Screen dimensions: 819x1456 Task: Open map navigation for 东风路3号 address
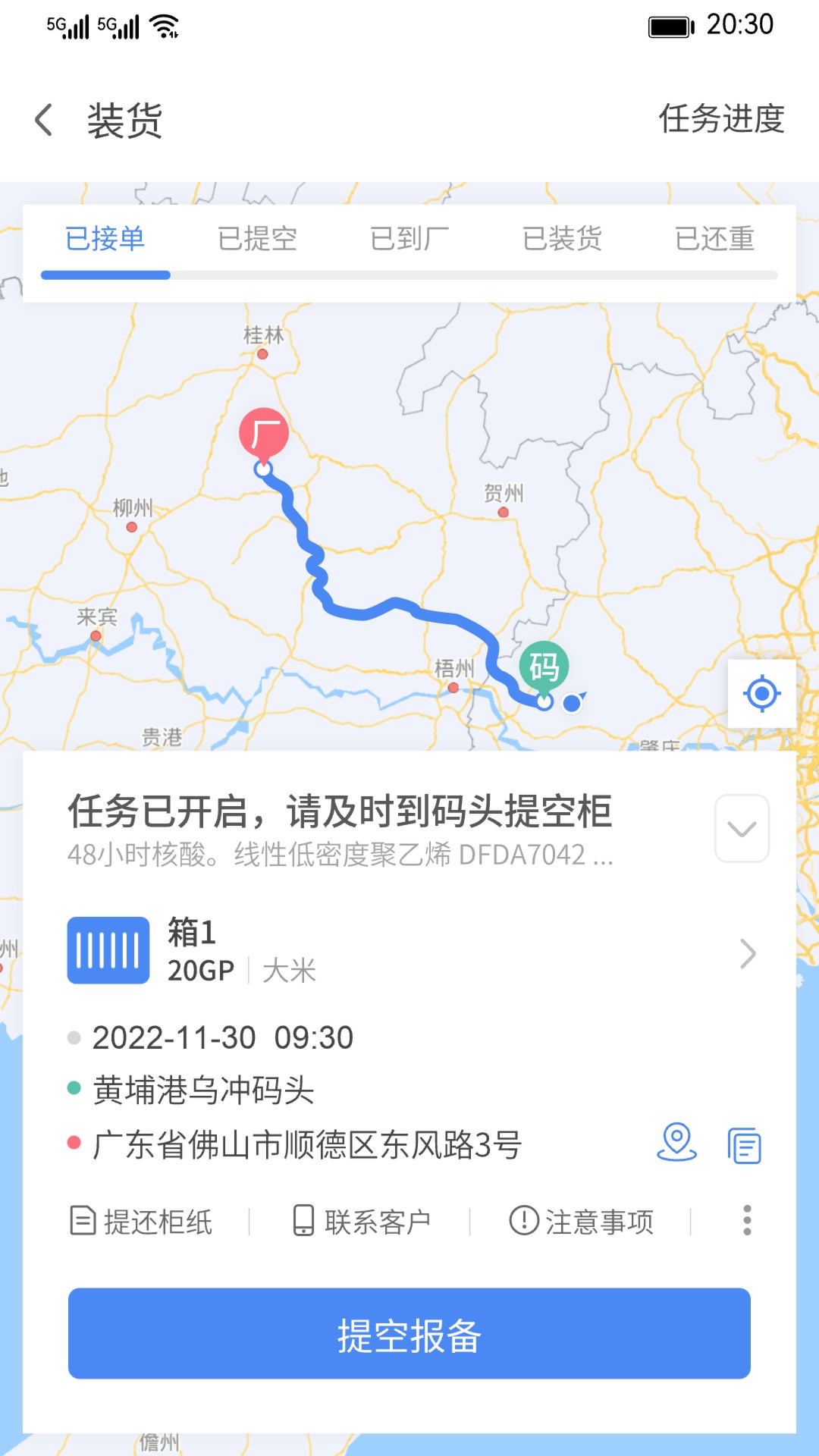click(676, 1143)
